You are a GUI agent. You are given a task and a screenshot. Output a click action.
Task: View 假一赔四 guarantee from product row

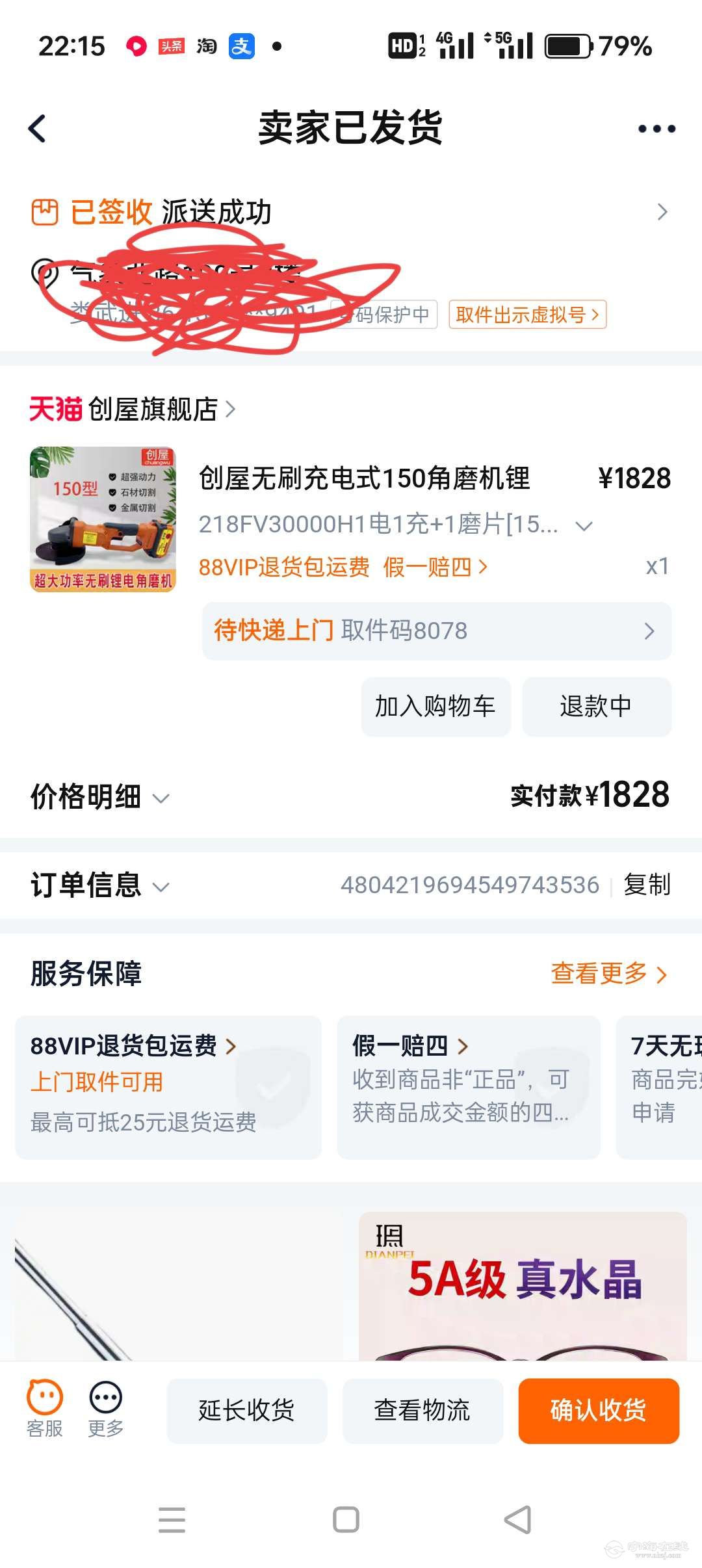point(434,567)
